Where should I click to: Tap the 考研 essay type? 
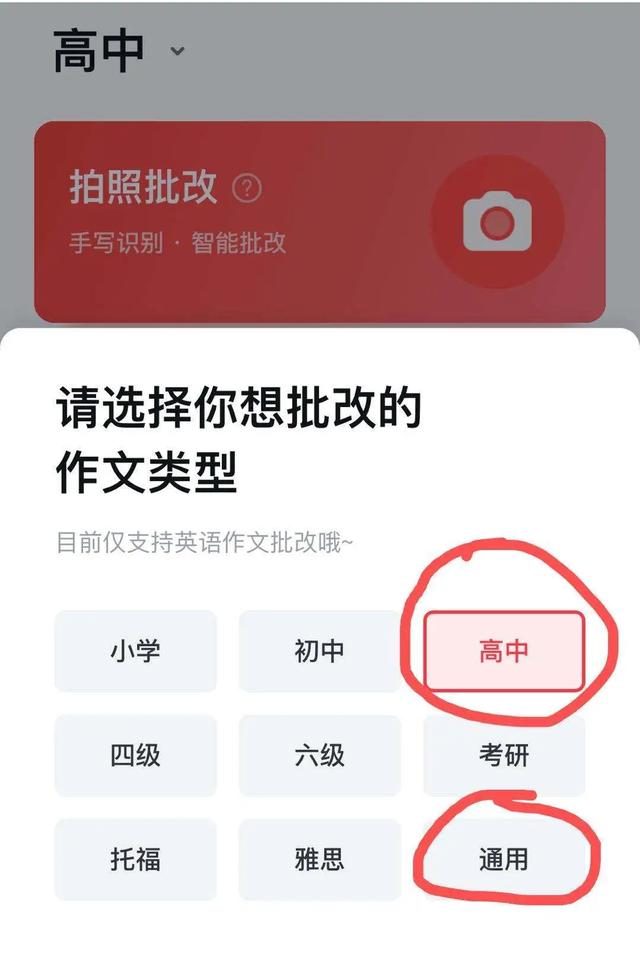pos(504,755)
